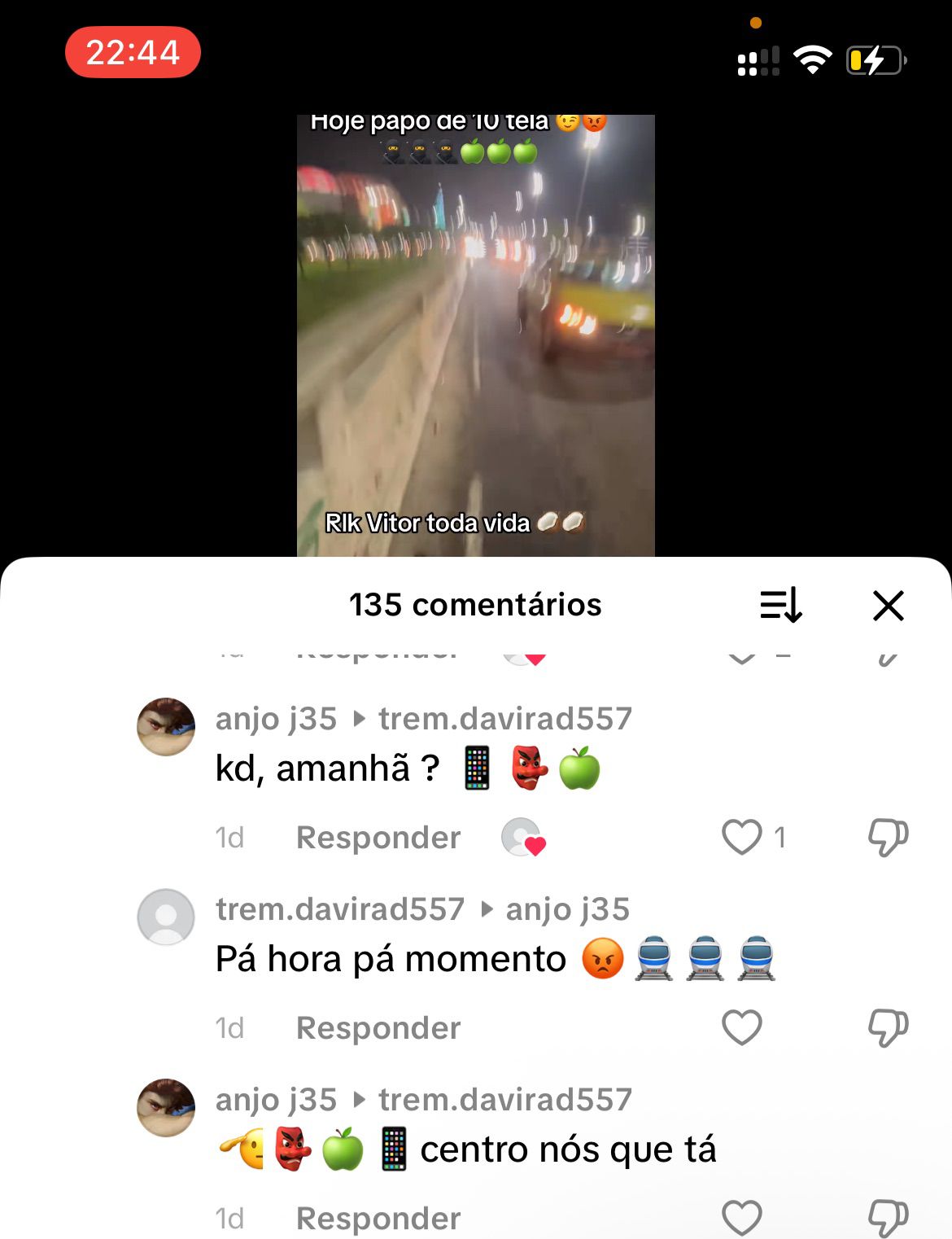Open the comment sorting options
This screenshot has width=952, height=1239.
[x=781, y=606]
